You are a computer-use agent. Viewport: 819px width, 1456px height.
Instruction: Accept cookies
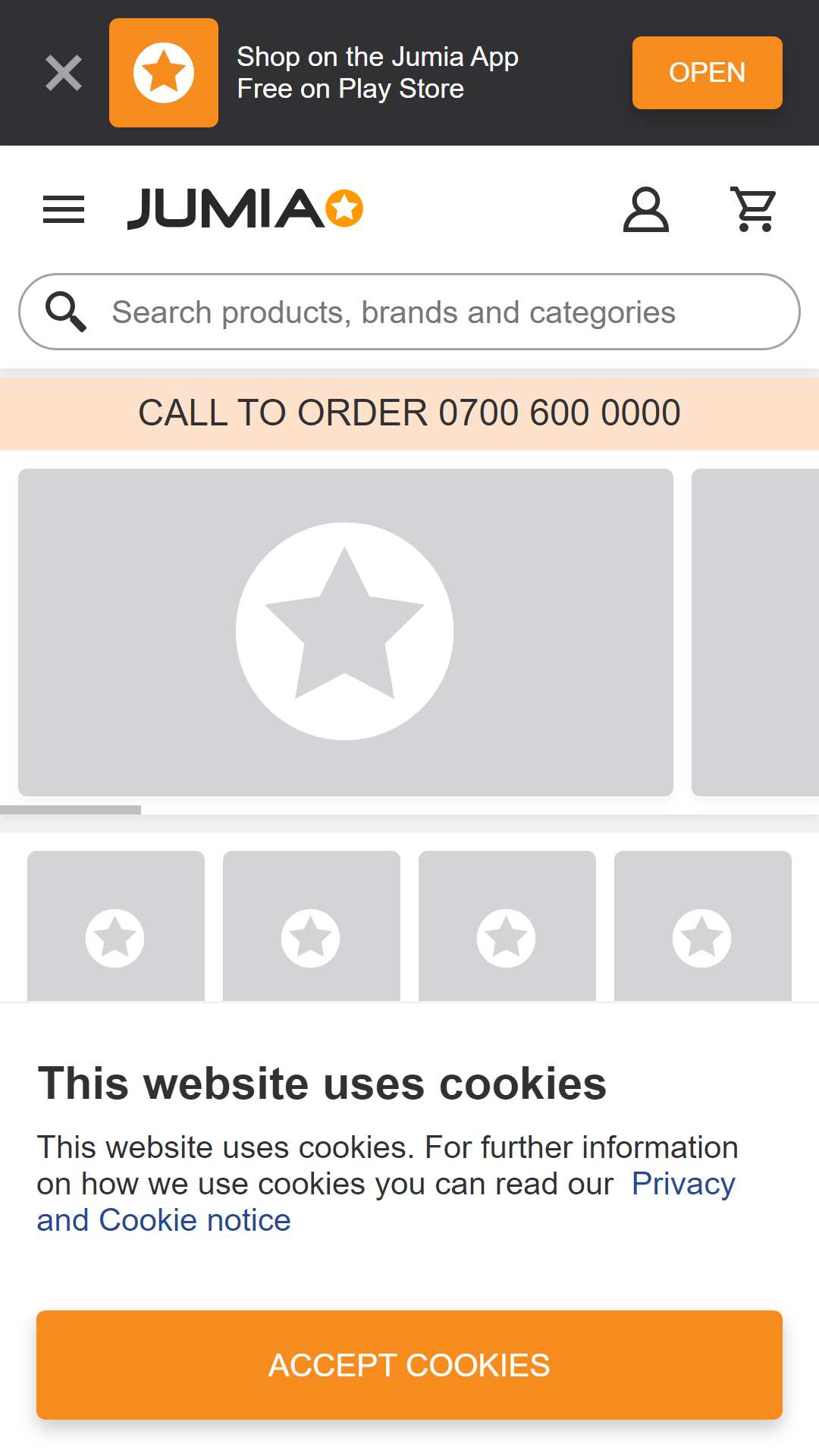point(409,1365)
